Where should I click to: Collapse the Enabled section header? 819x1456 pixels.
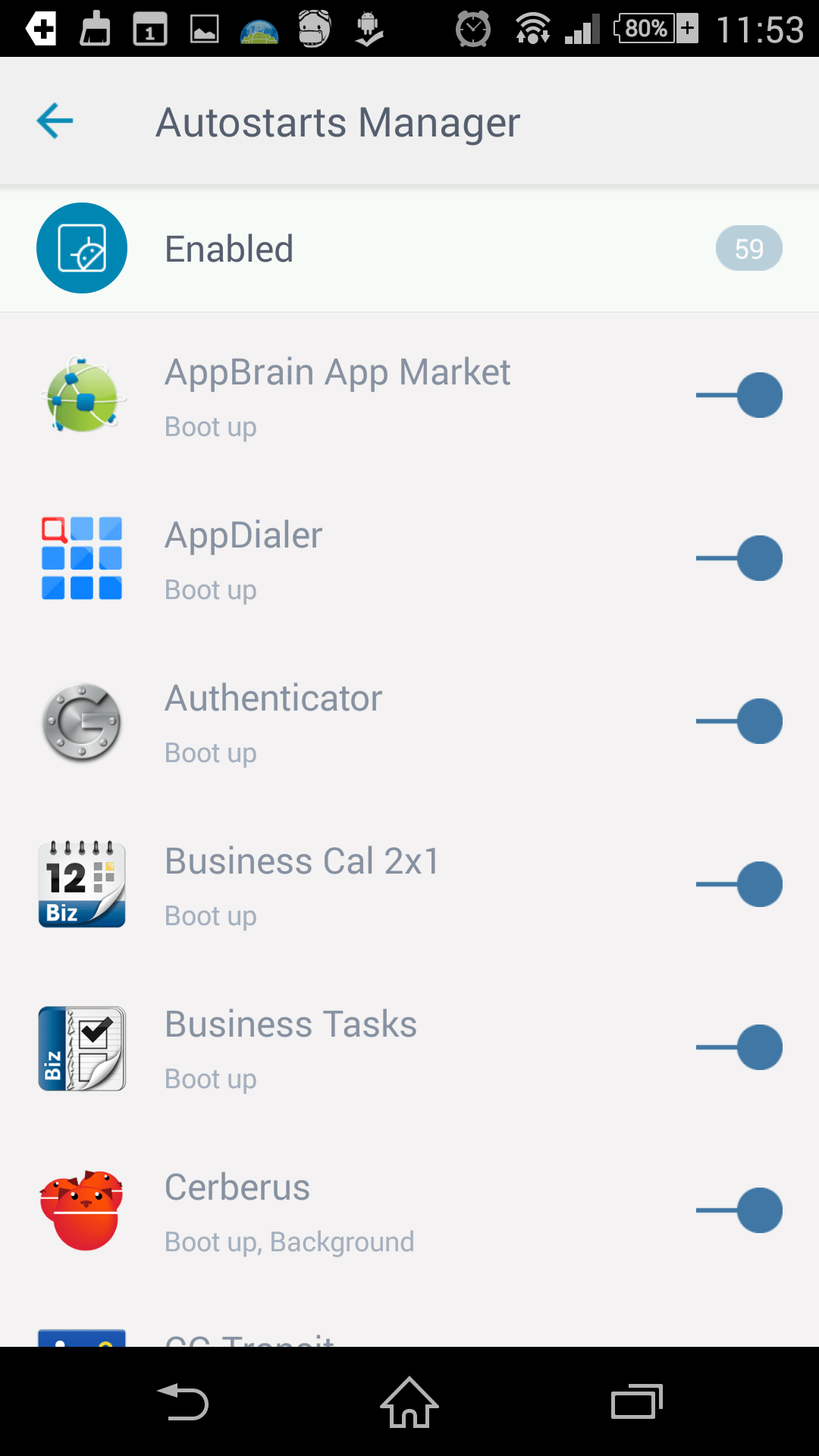[x=409, y=249]
